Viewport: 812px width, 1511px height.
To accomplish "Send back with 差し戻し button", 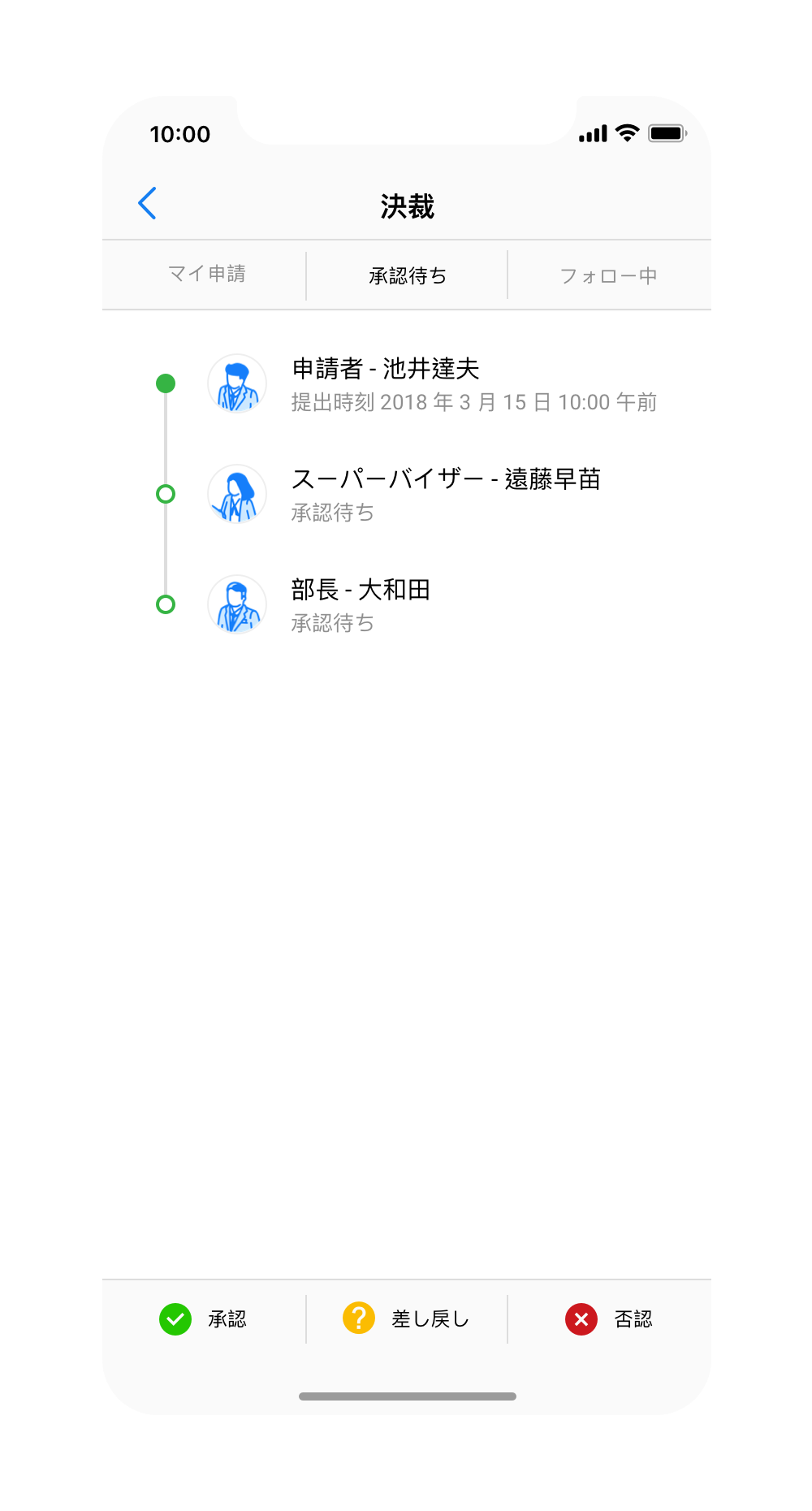I will pos(408,1319).
